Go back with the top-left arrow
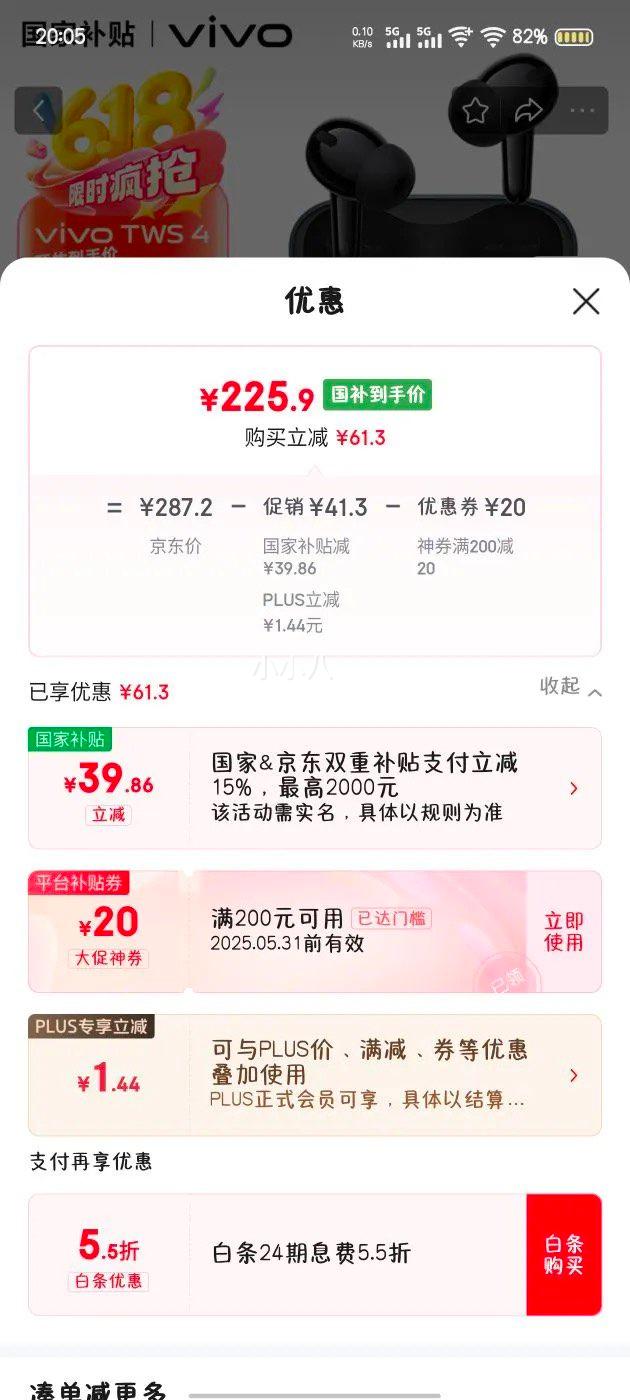The width and height of the screenshot is (630, 1400). pyautogui.click(x=39, y=111)
